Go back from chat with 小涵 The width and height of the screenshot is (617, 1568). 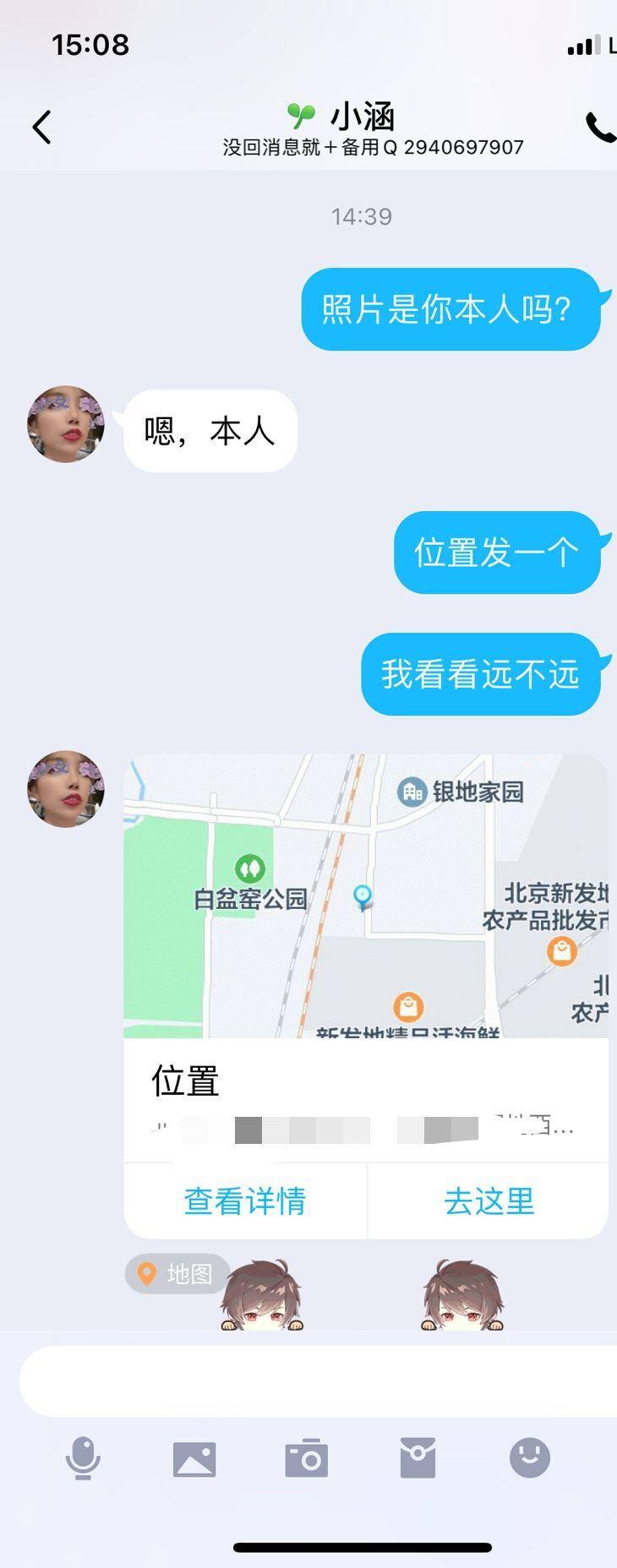pyautogui.click(x=41, y=128)
